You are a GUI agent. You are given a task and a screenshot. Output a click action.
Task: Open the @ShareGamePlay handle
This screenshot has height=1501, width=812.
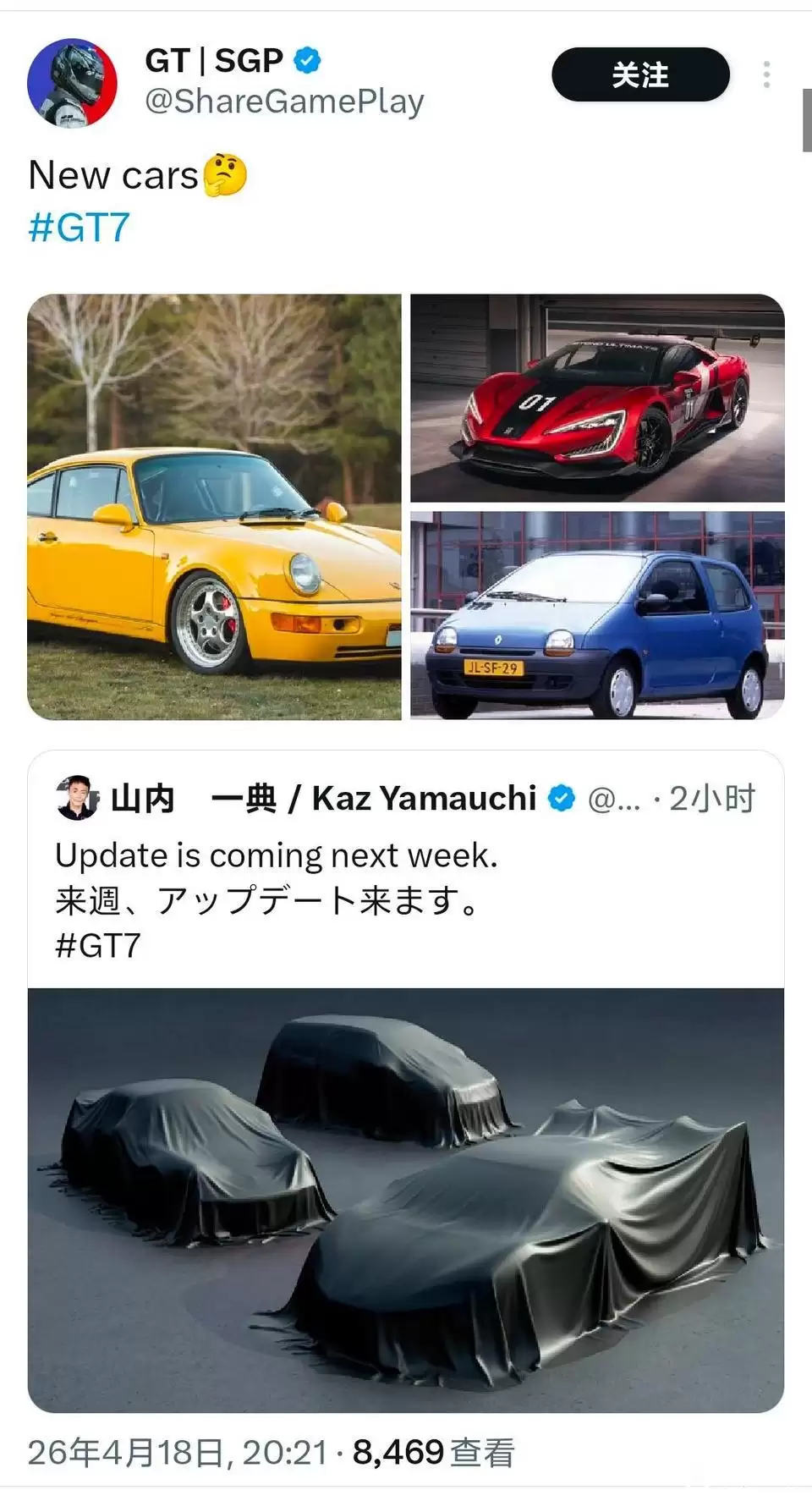tap(284, 102)
